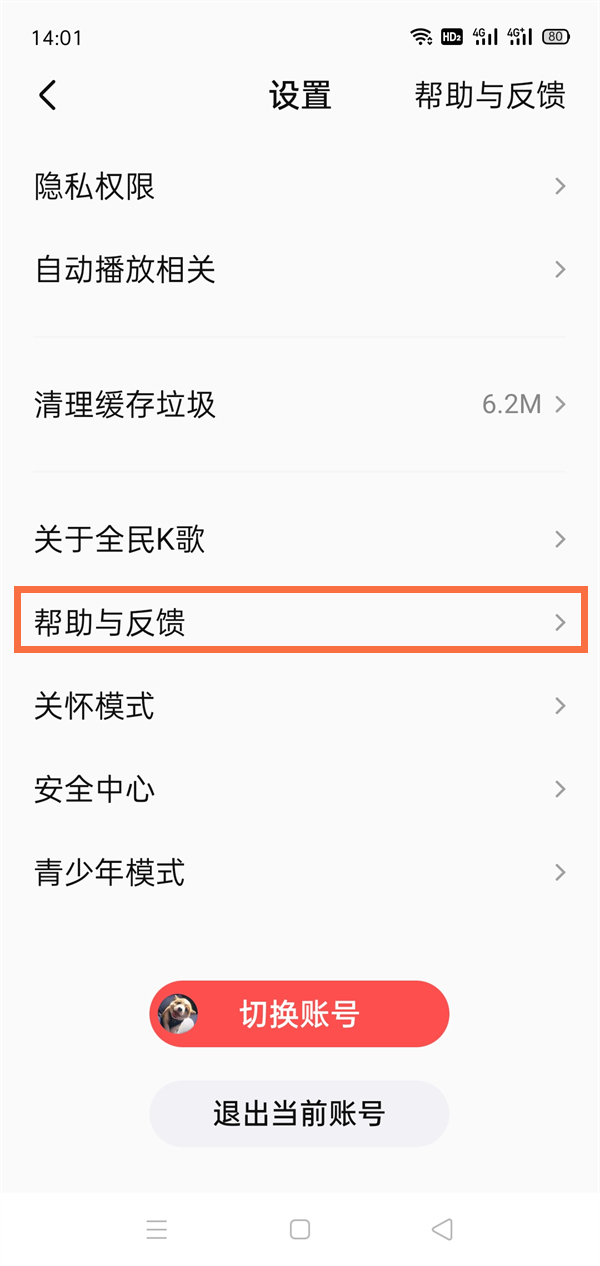Open 安全中心
600x1266 pixels.
click(x=300, y=790)
